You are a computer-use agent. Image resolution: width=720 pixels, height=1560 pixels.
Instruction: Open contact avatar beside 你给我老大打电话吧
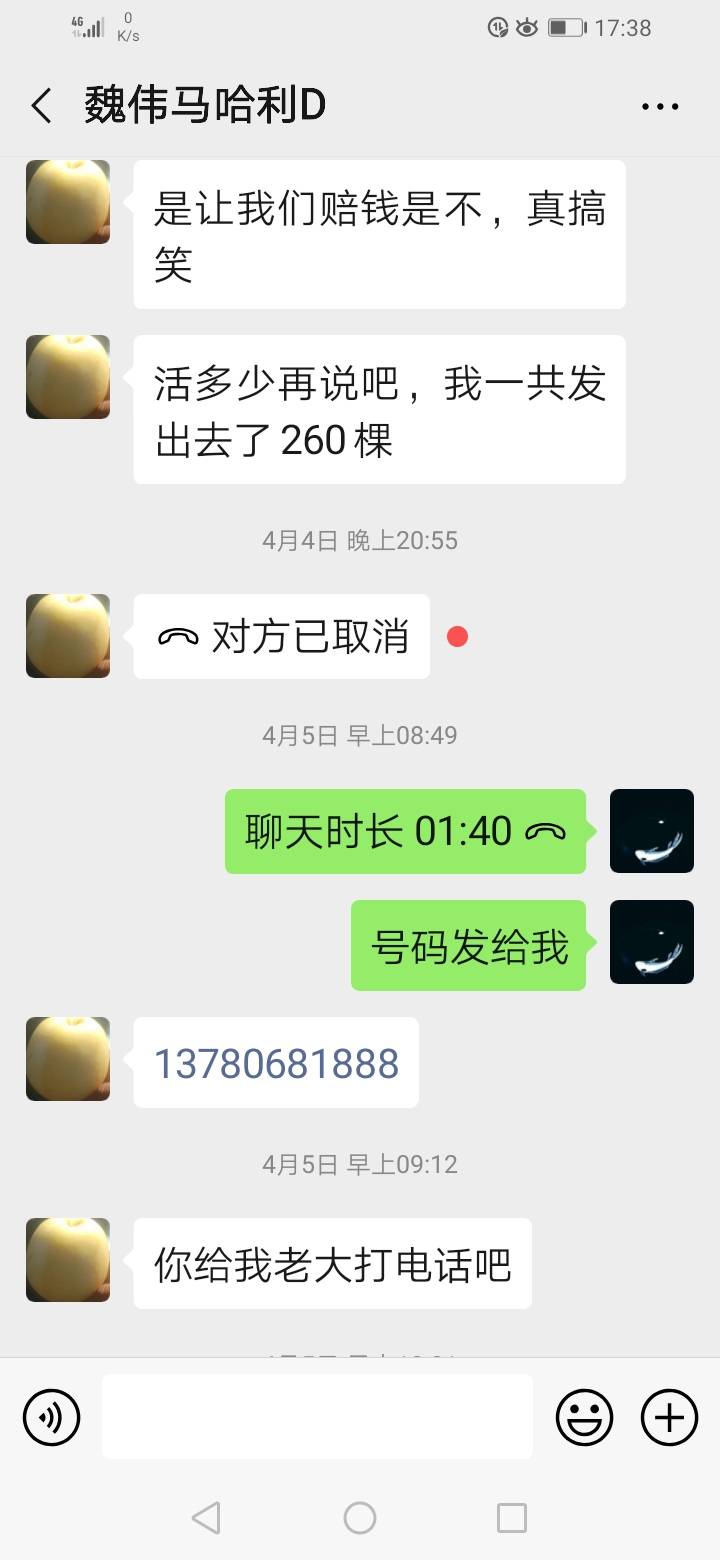tap(68, 1260)
